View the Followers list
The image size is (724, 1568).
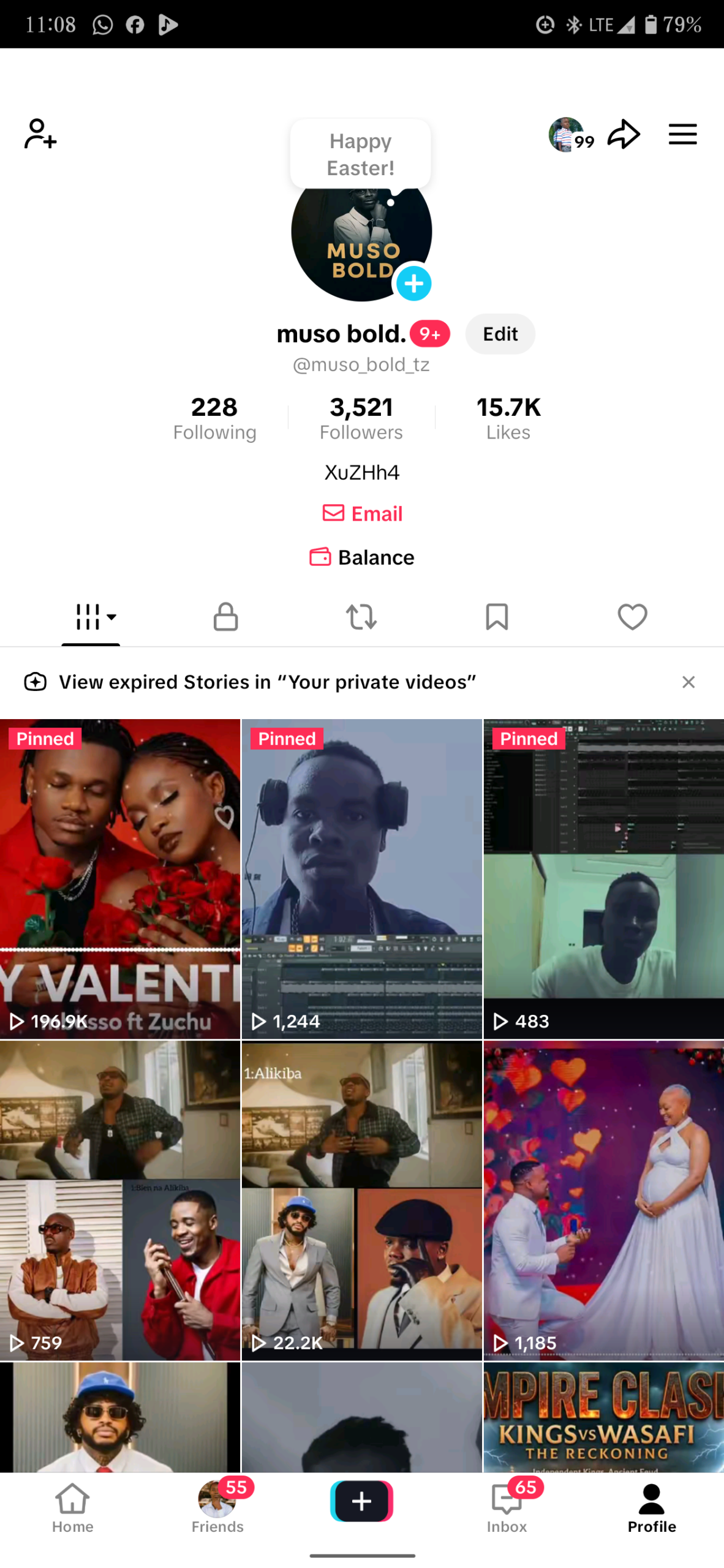[x=361, y=418]
